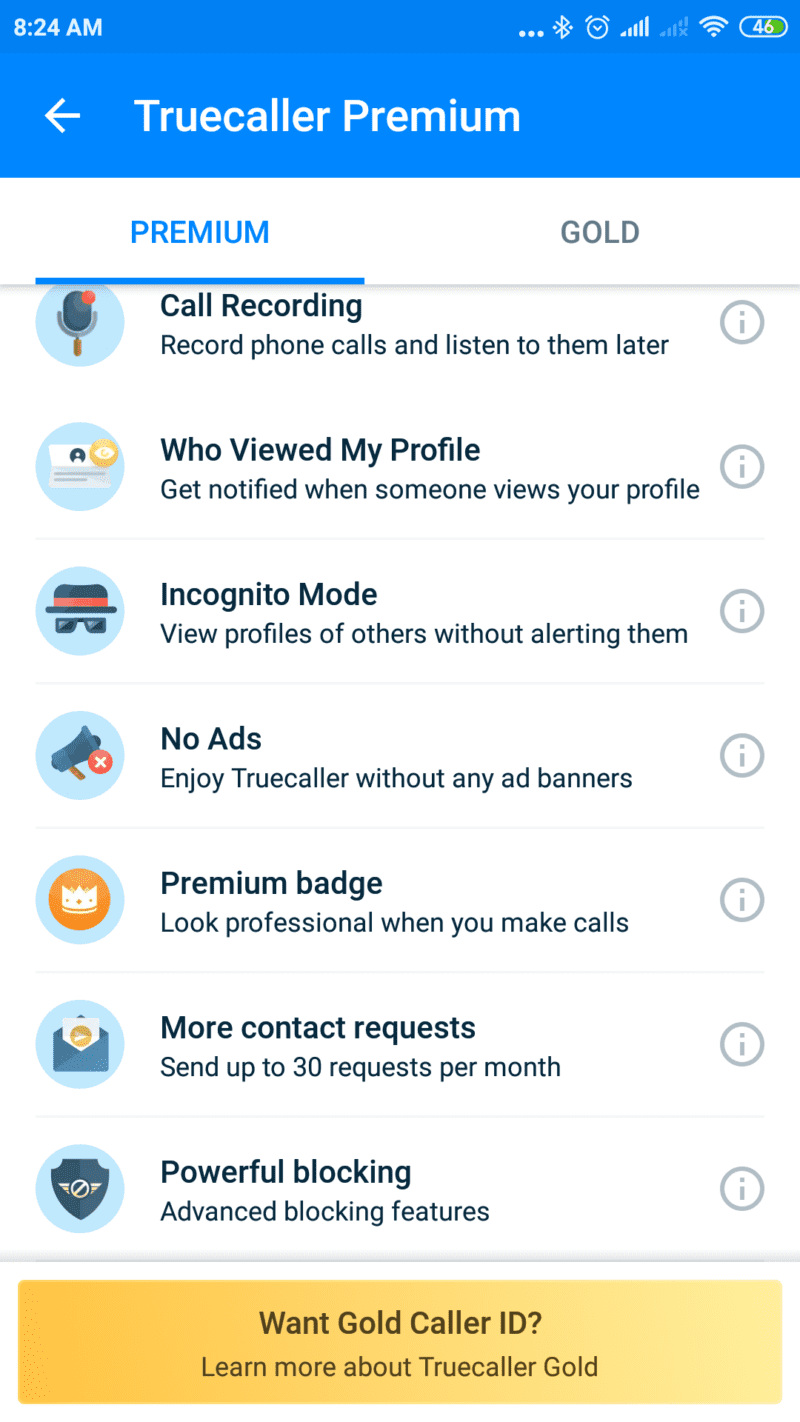This screenshot has height=1422, width=800.
Task: Go back from Truecaller Premium
Action: (62, 116)
